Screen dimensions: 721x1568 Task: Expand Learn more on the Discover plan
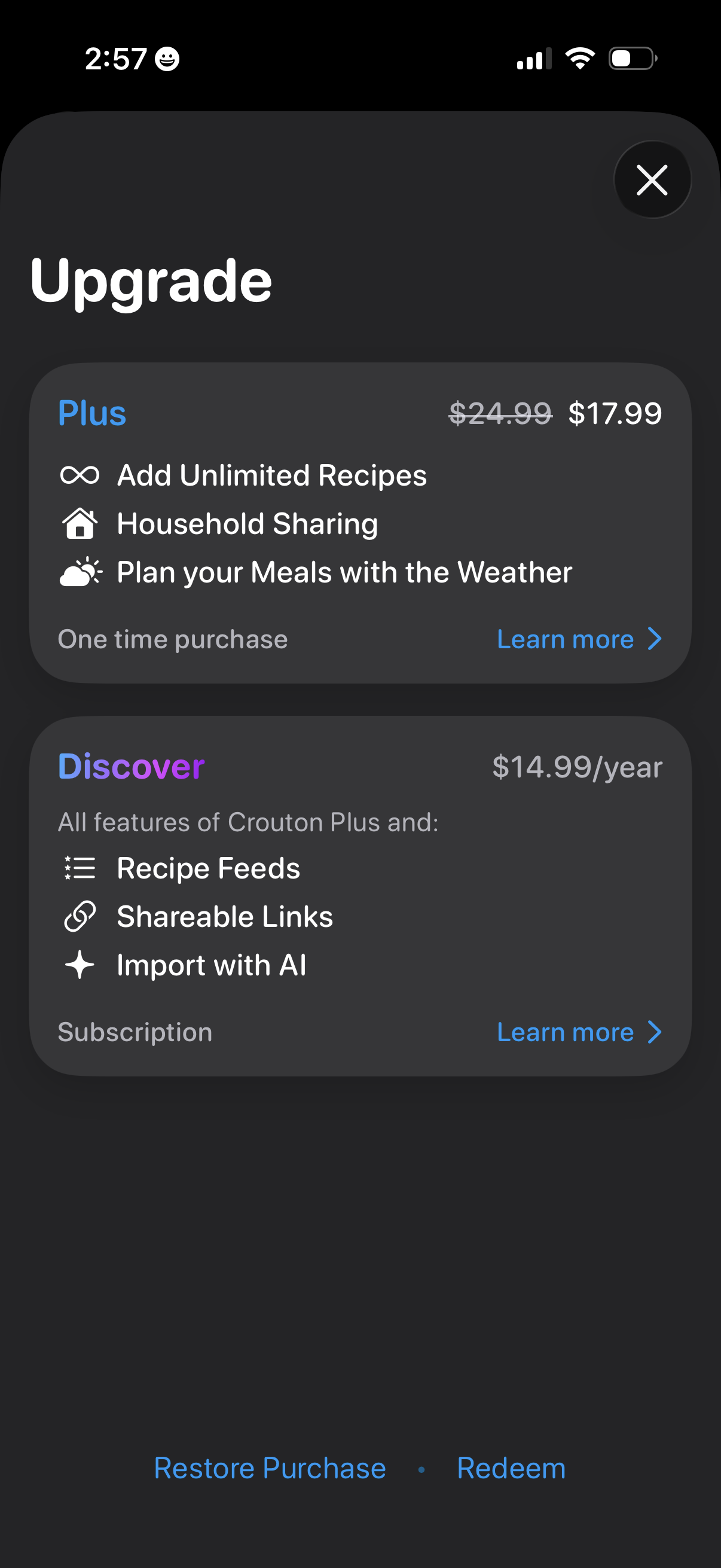tap(568, 1032)
